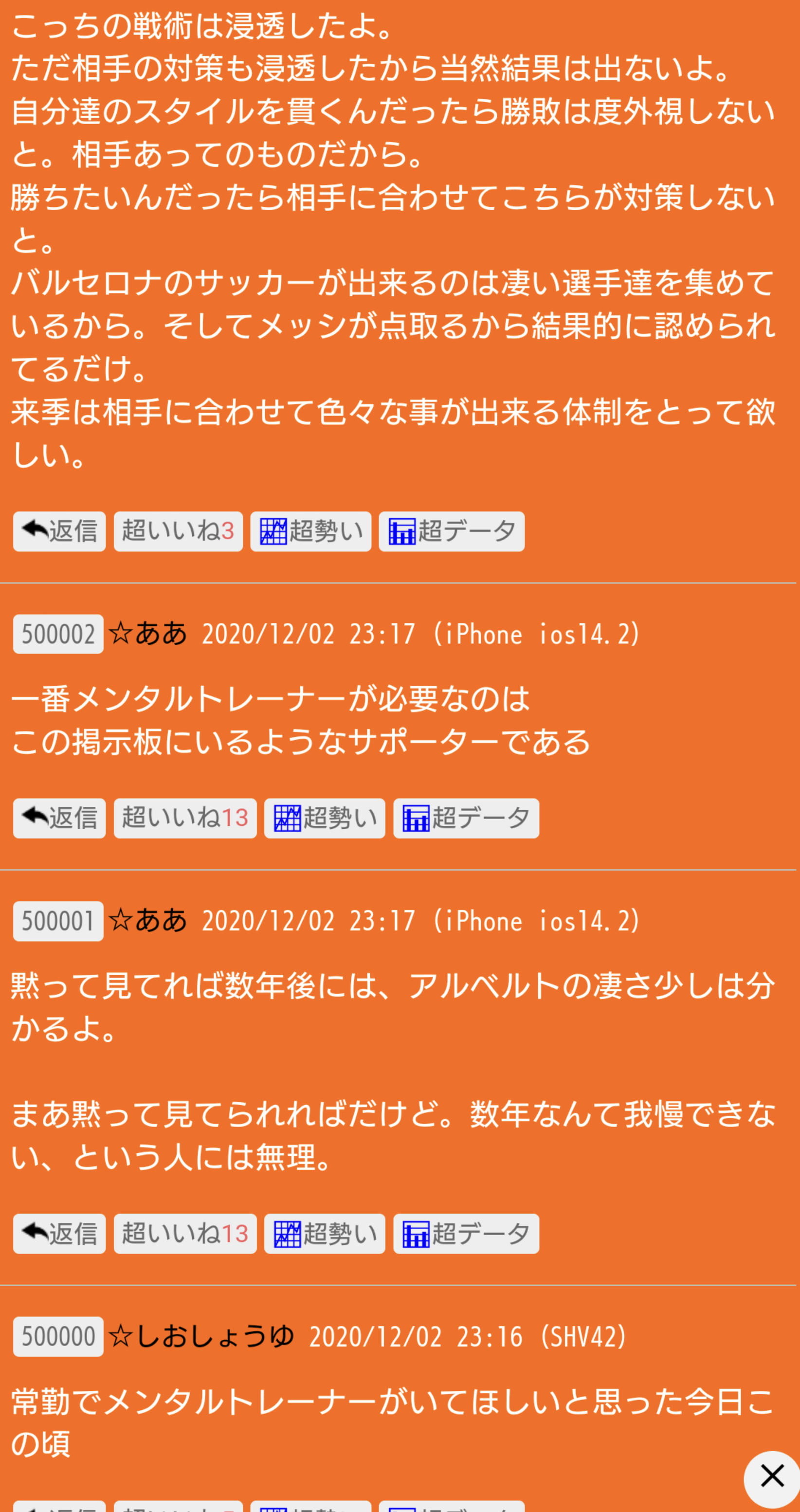The image size is (800, 1512).
Task: Reply to post 500001 via 返信
Action: point(59,1233)
